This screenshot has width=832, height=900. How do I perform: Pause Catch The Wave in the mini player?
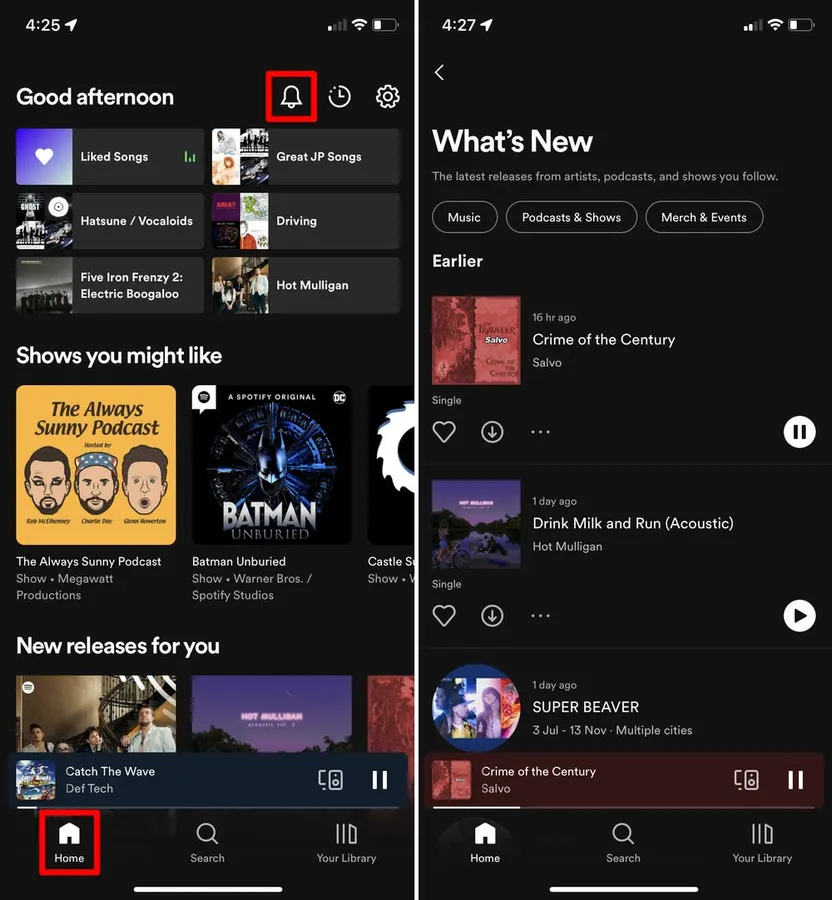379,780
